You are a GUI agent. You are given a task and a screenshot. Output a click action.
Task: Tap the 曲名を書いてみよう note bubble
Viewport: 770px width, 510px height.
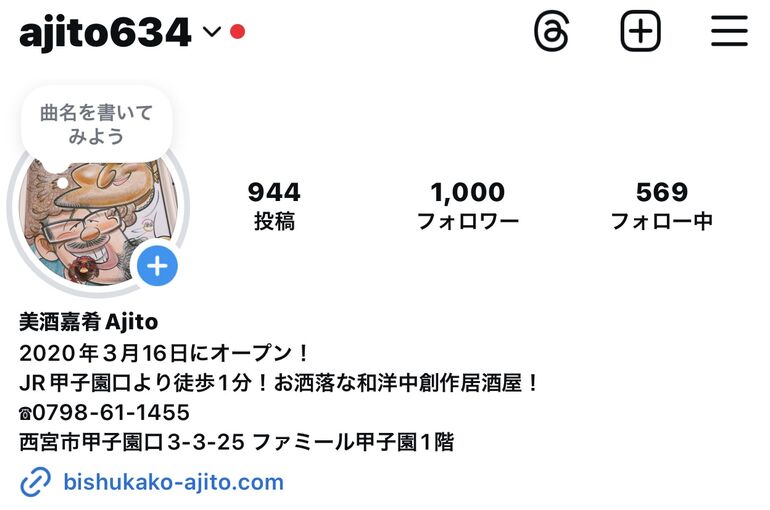96,124
